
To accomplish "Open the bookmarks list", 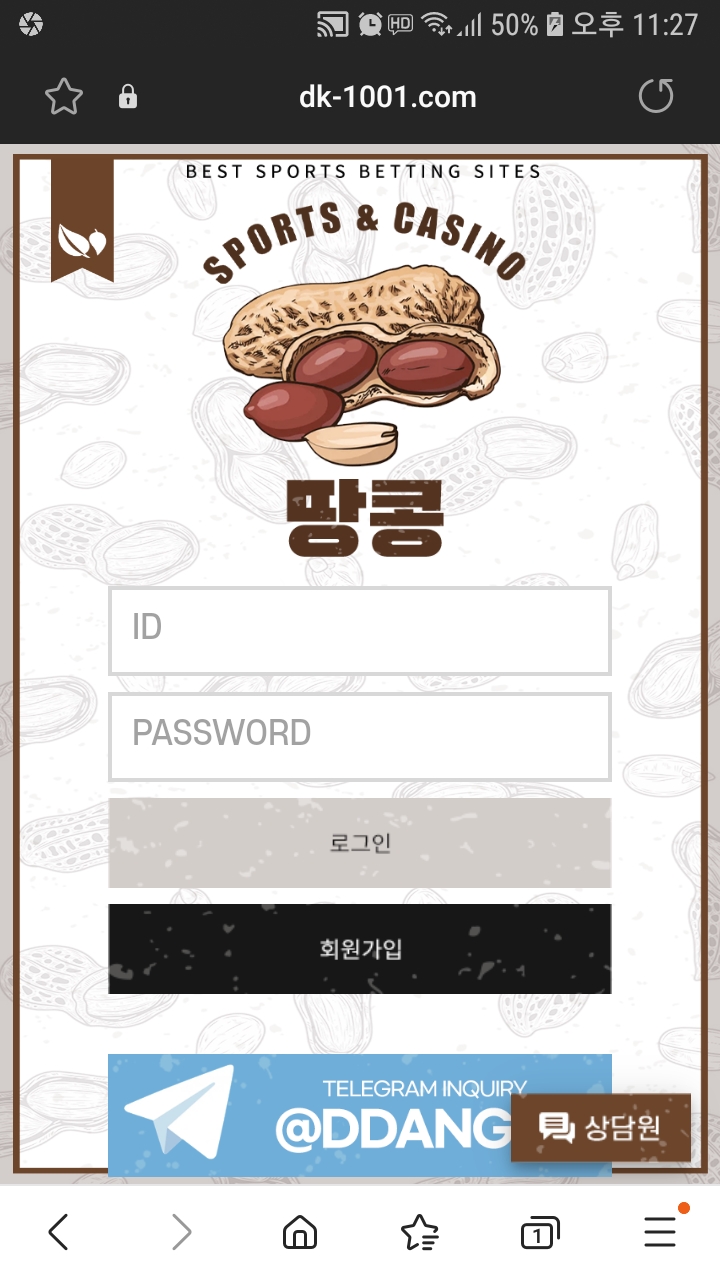I will tap(420, 1232).
